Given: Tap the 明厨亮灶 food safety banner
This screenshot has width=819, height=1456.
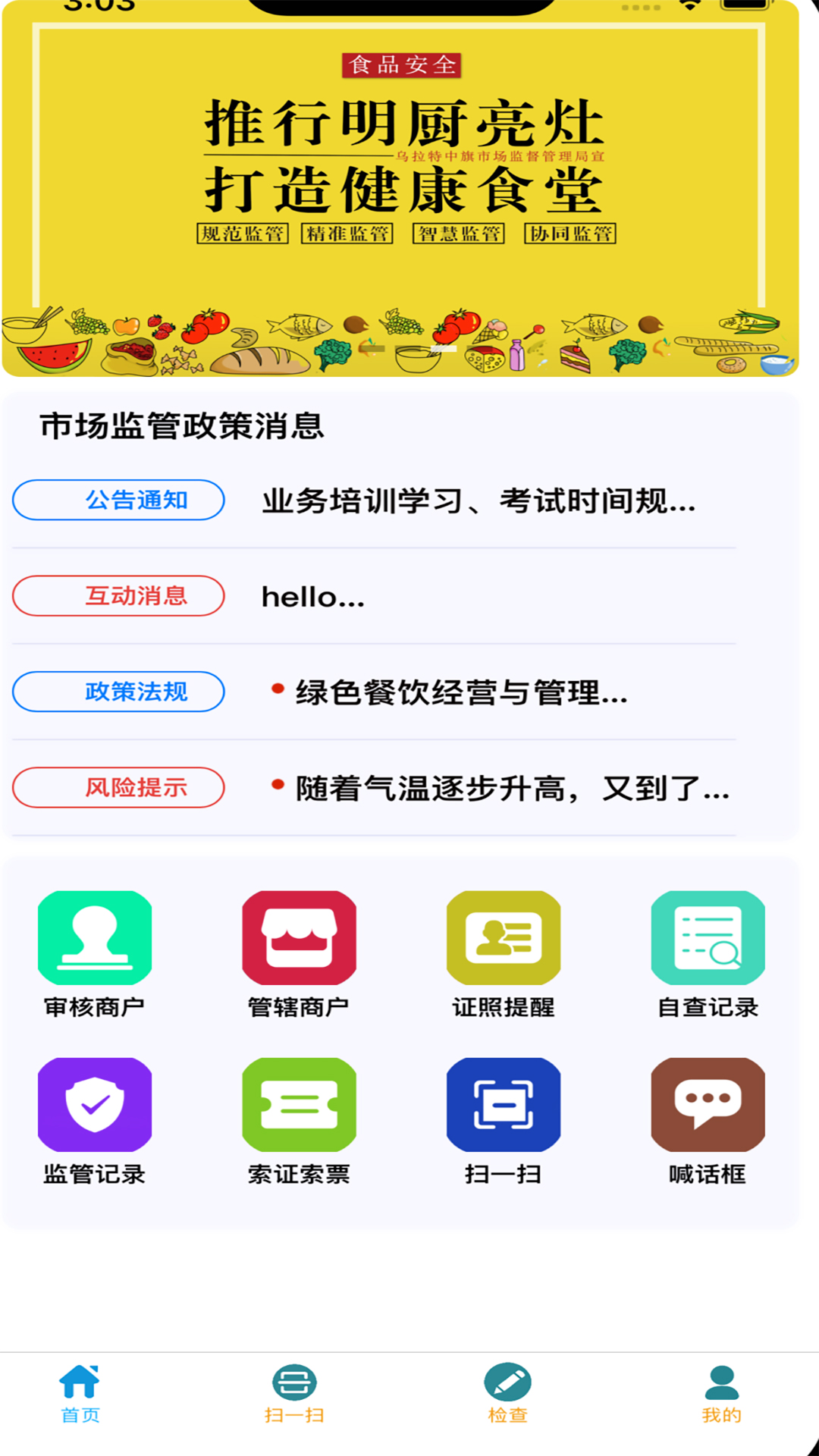Looking at the screenshot, I should 400,190.
